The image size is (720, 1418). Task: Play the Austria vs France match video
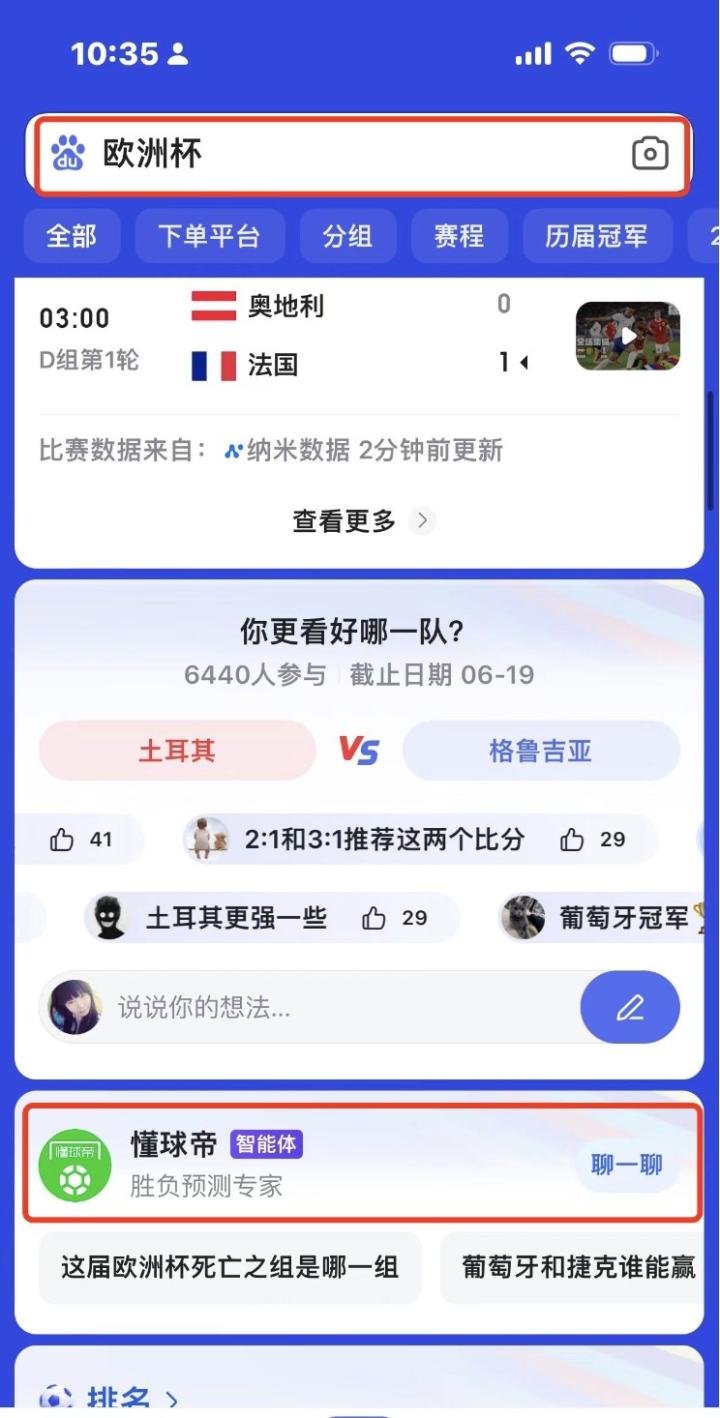coord(627,336)
